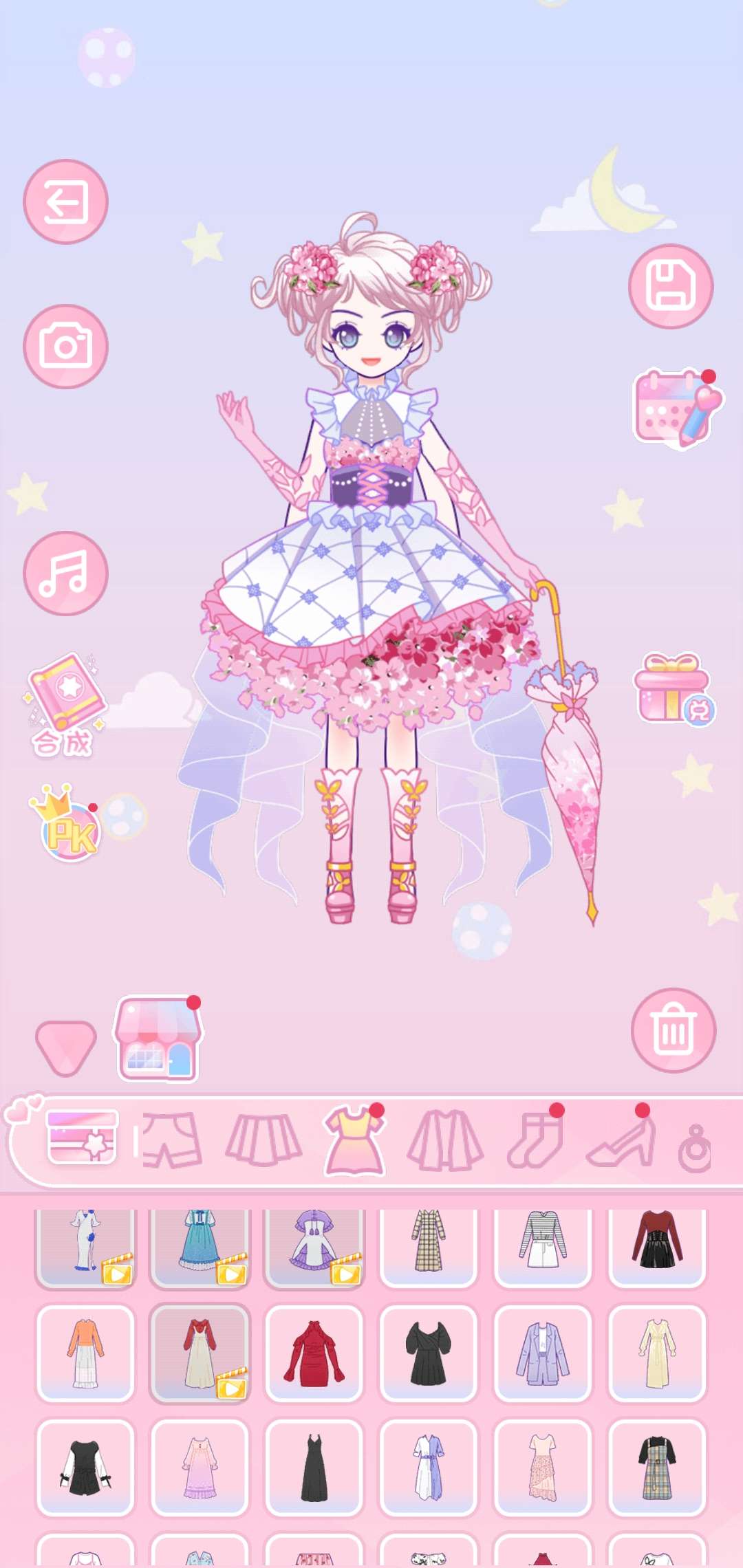Toggle the music note button
The image size is (743, 1568).
click(x=66, y=573)
